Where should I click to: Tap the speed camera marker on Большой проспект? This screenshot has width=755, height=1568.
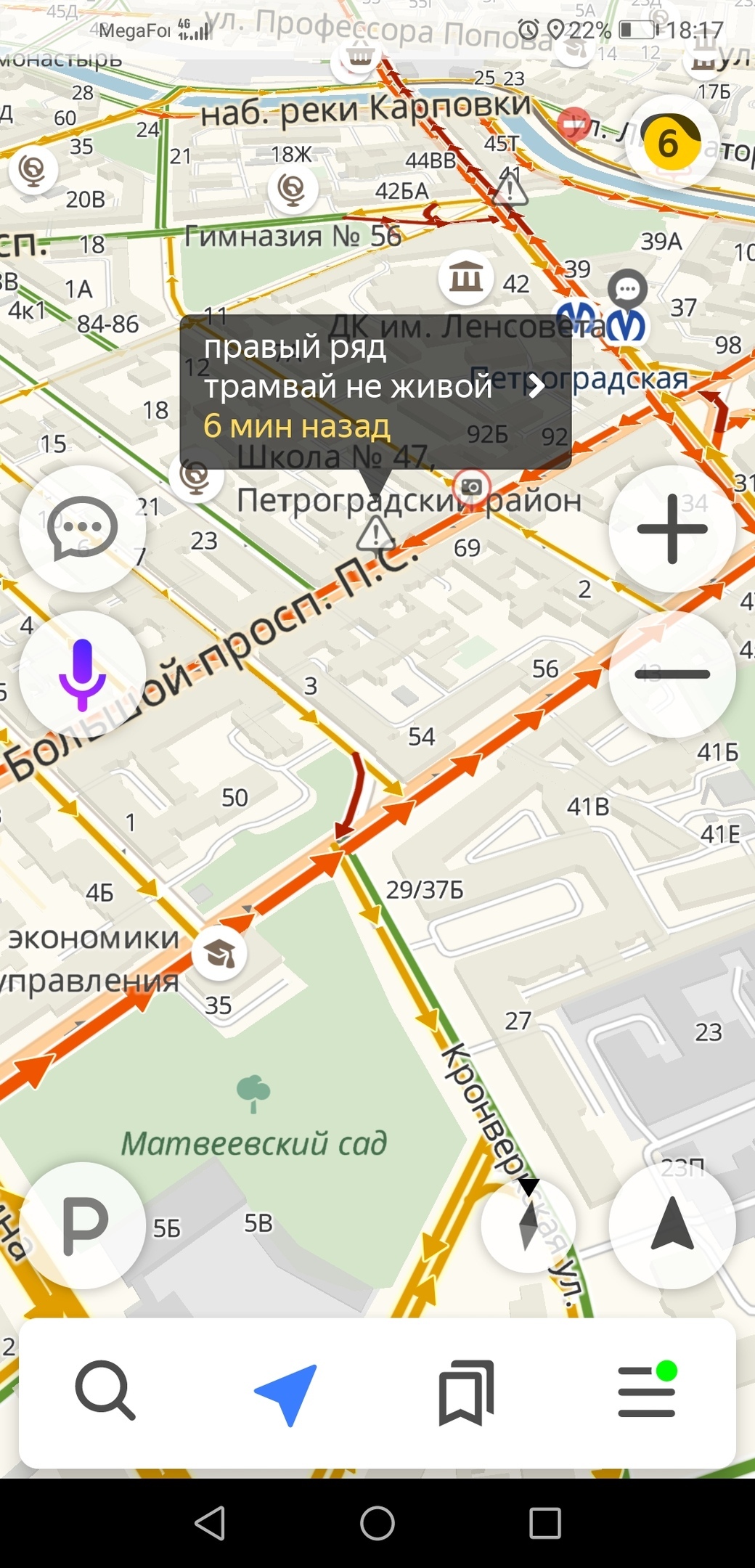471,486
